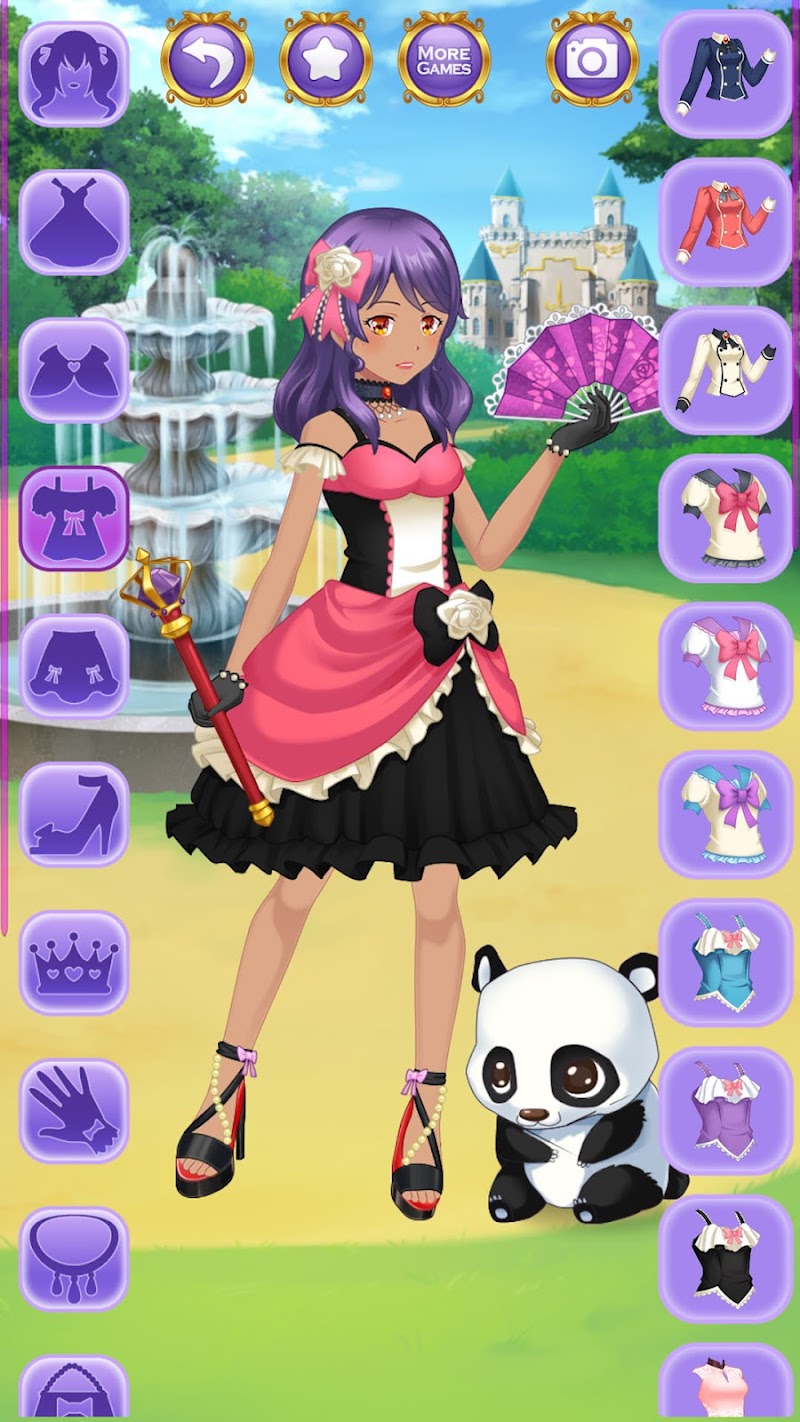Tap the star rating button
Viewport: 800px width, 1422px height.
(325, 59)
